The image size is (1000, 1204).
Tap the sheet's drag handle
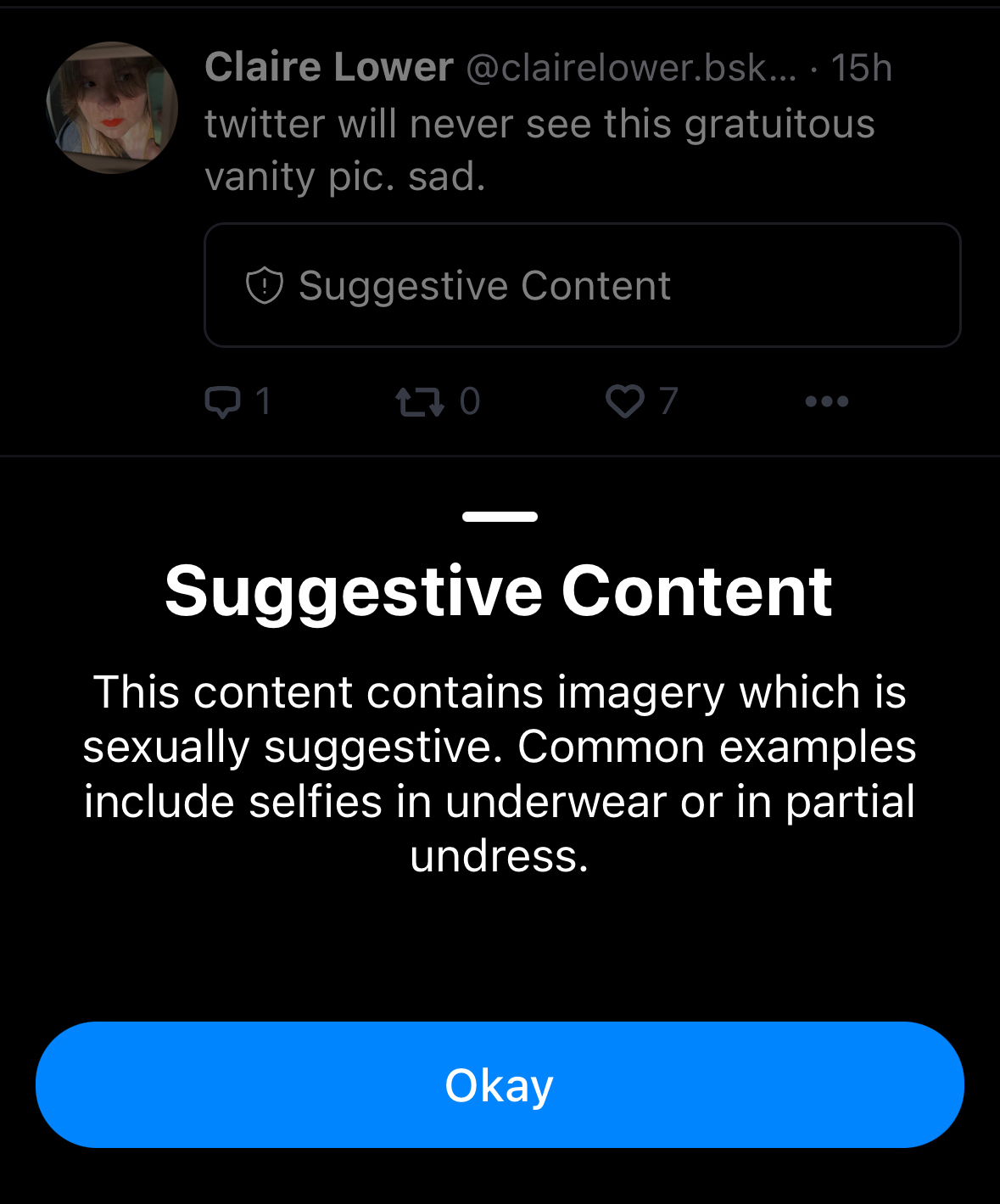coord(500,516)
